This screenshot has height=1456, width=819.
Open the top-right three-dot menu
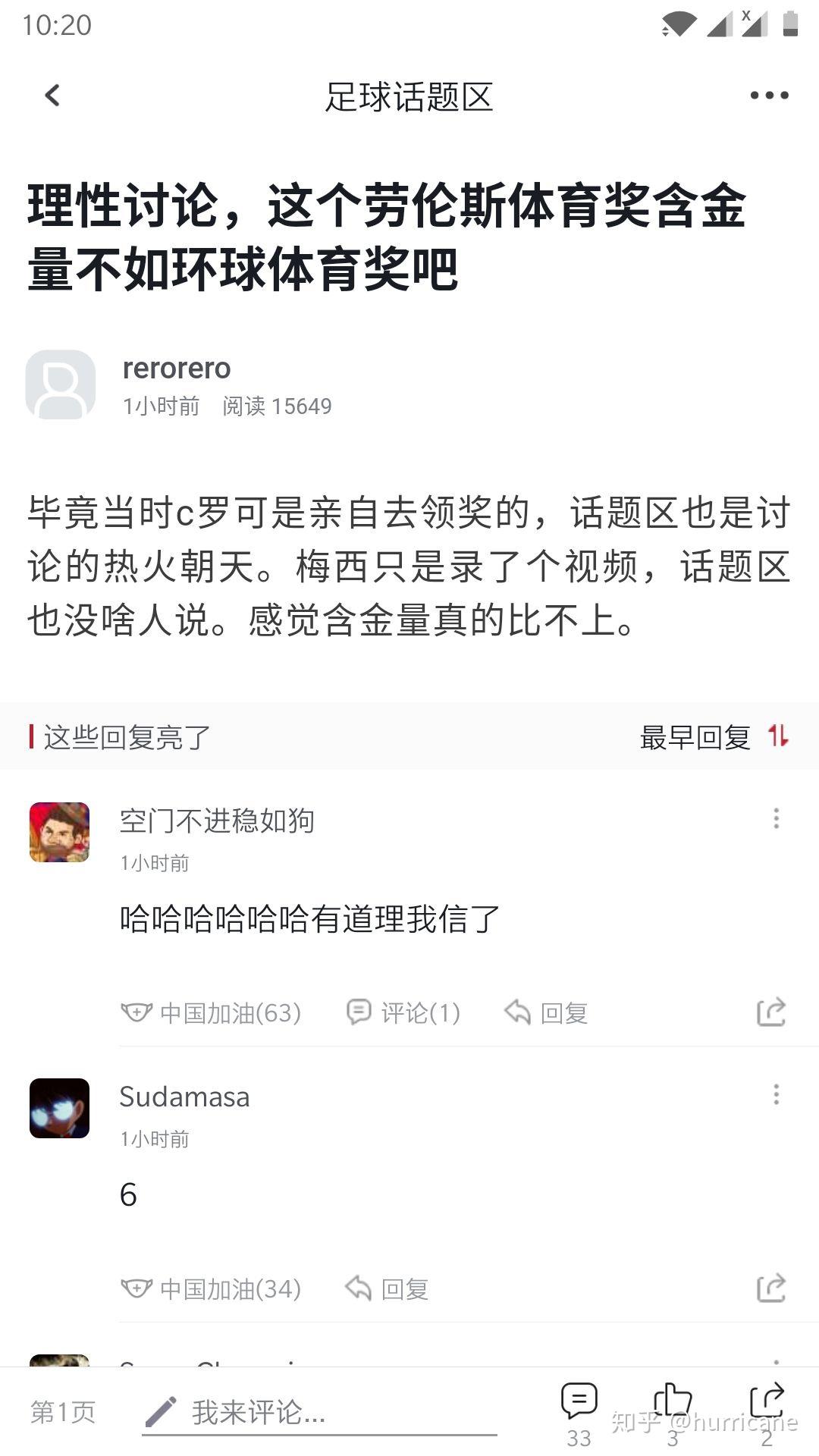point(769,96)
